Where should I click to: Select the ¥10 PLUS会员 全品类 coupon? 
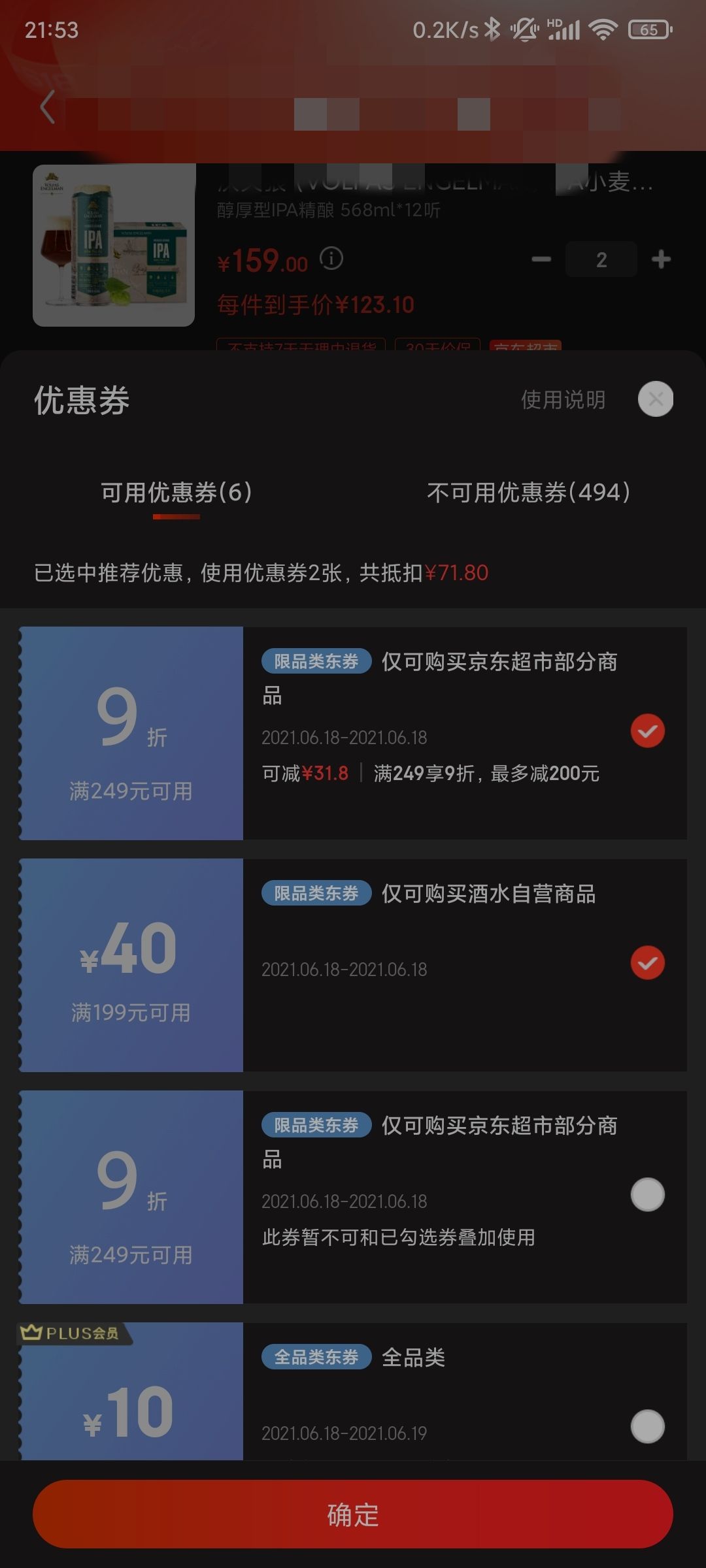(648, 1427)
